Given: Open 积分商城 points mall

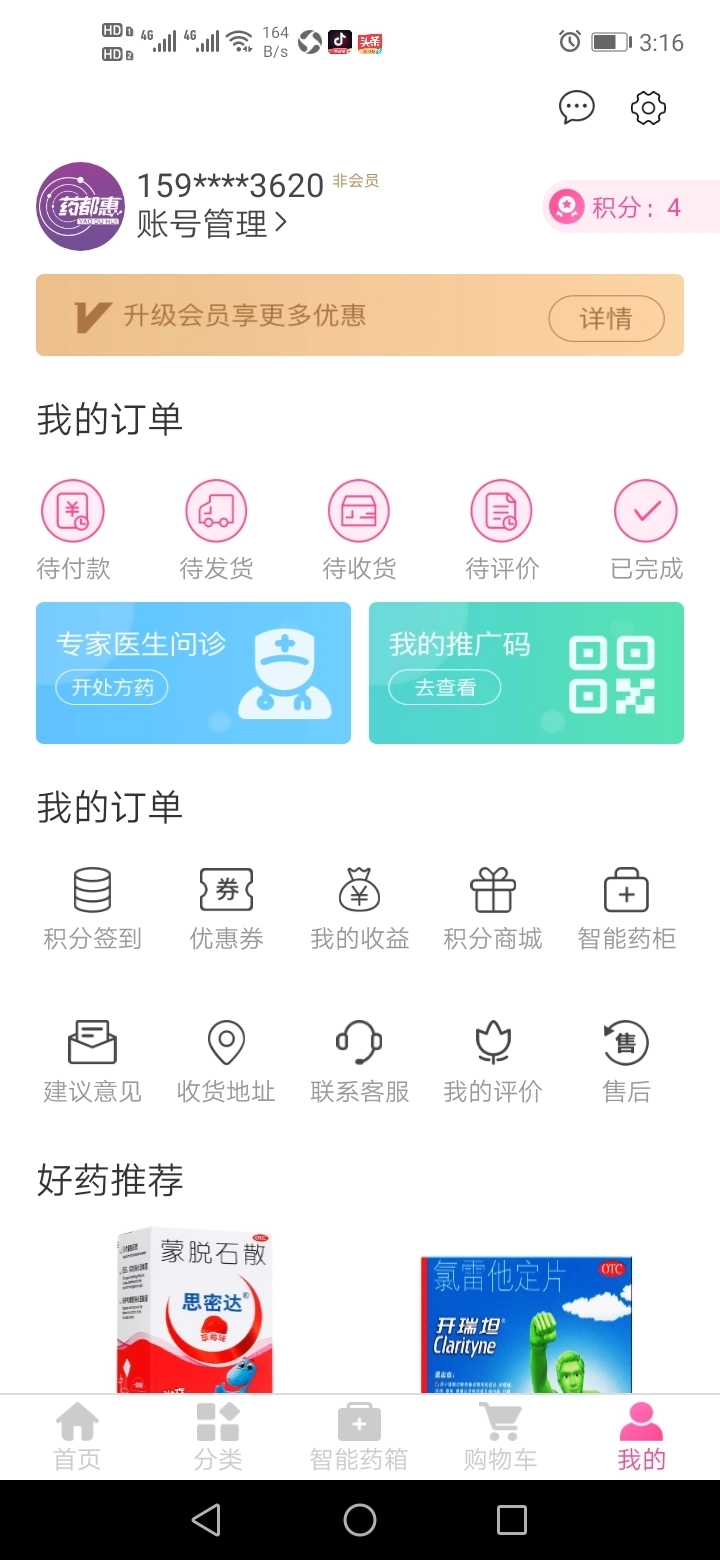Looking at the screenshot, I should 492,905.
